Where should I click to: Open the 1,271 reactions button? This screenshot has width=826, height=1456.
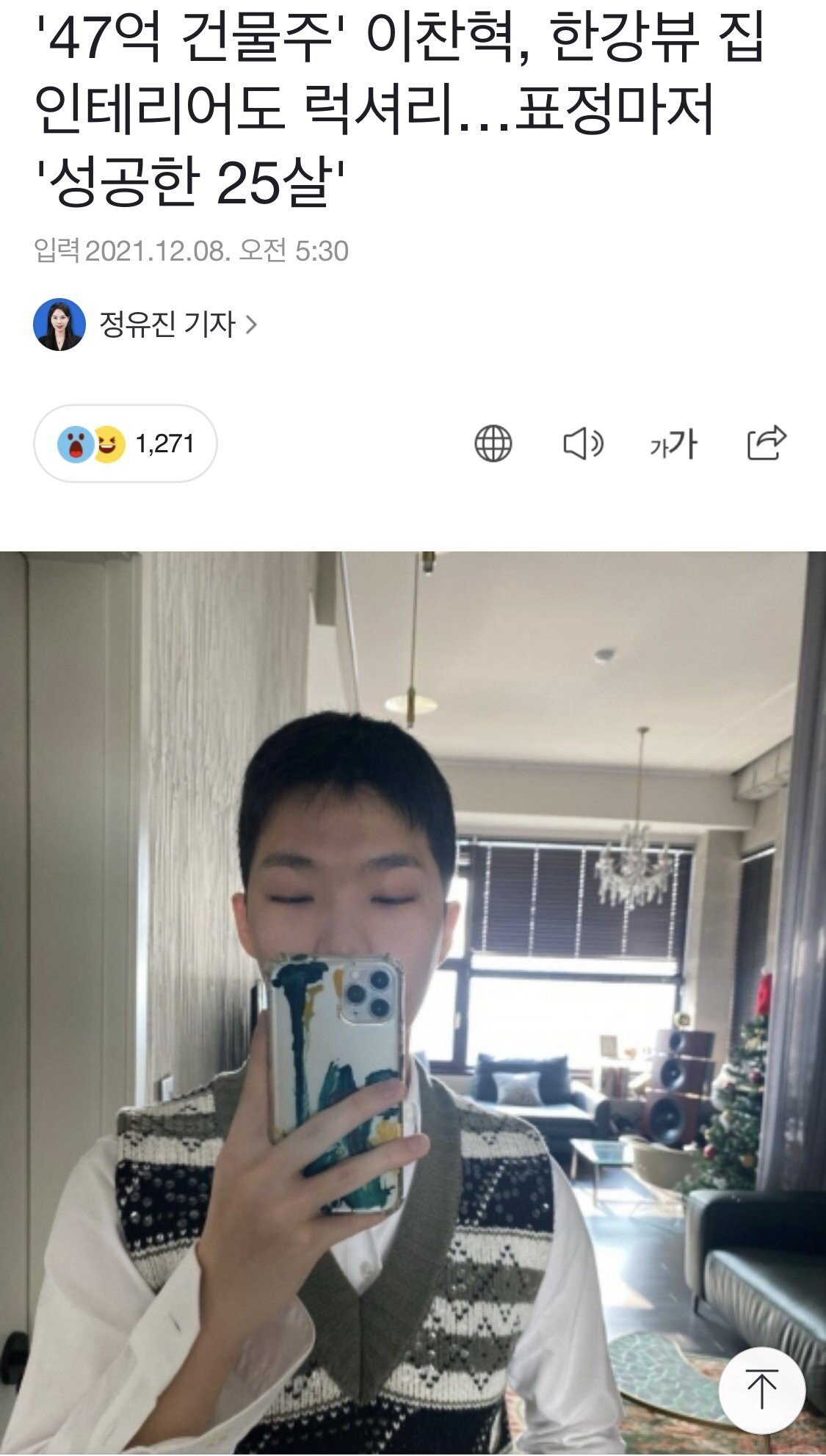(126, 443)
